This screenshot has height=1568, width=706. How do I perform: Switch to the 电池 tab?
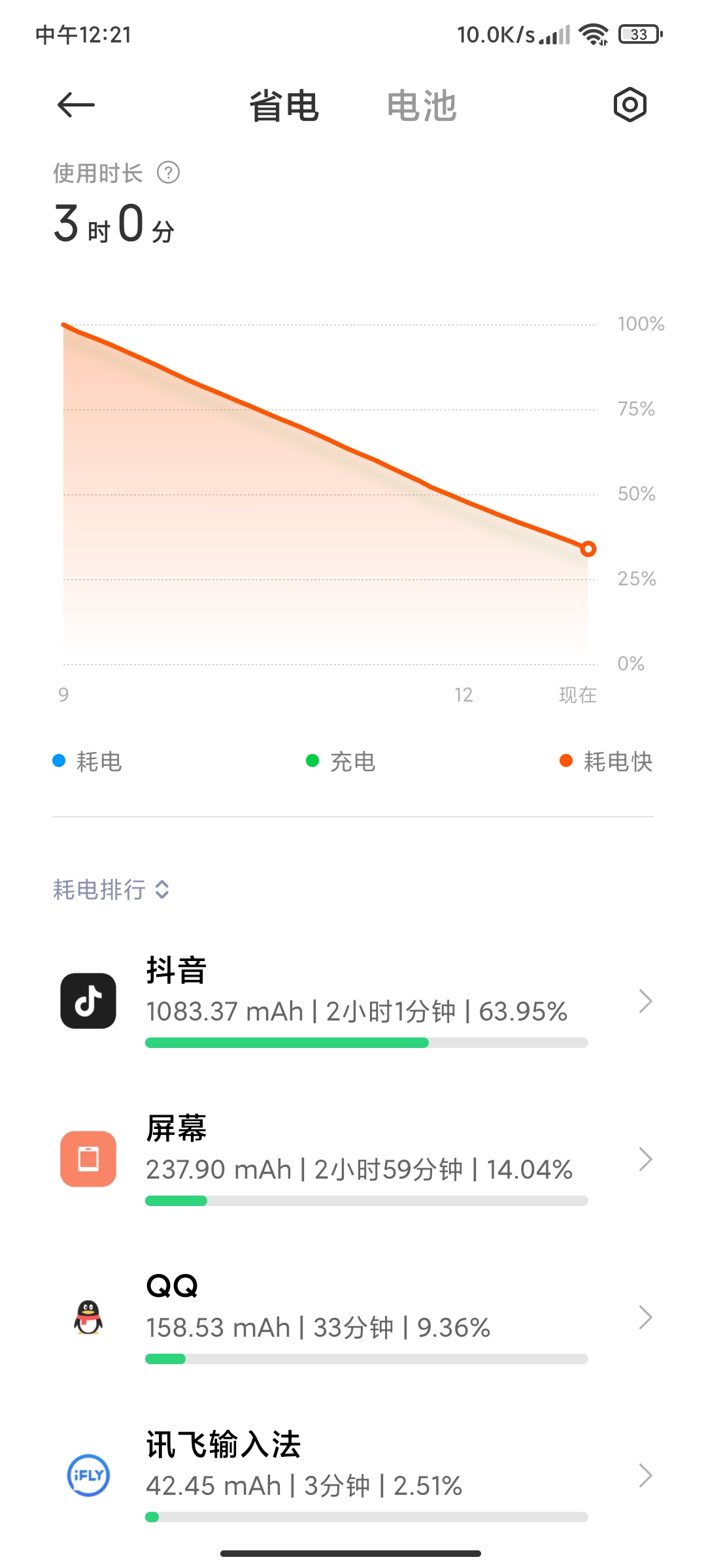[422, 106]
